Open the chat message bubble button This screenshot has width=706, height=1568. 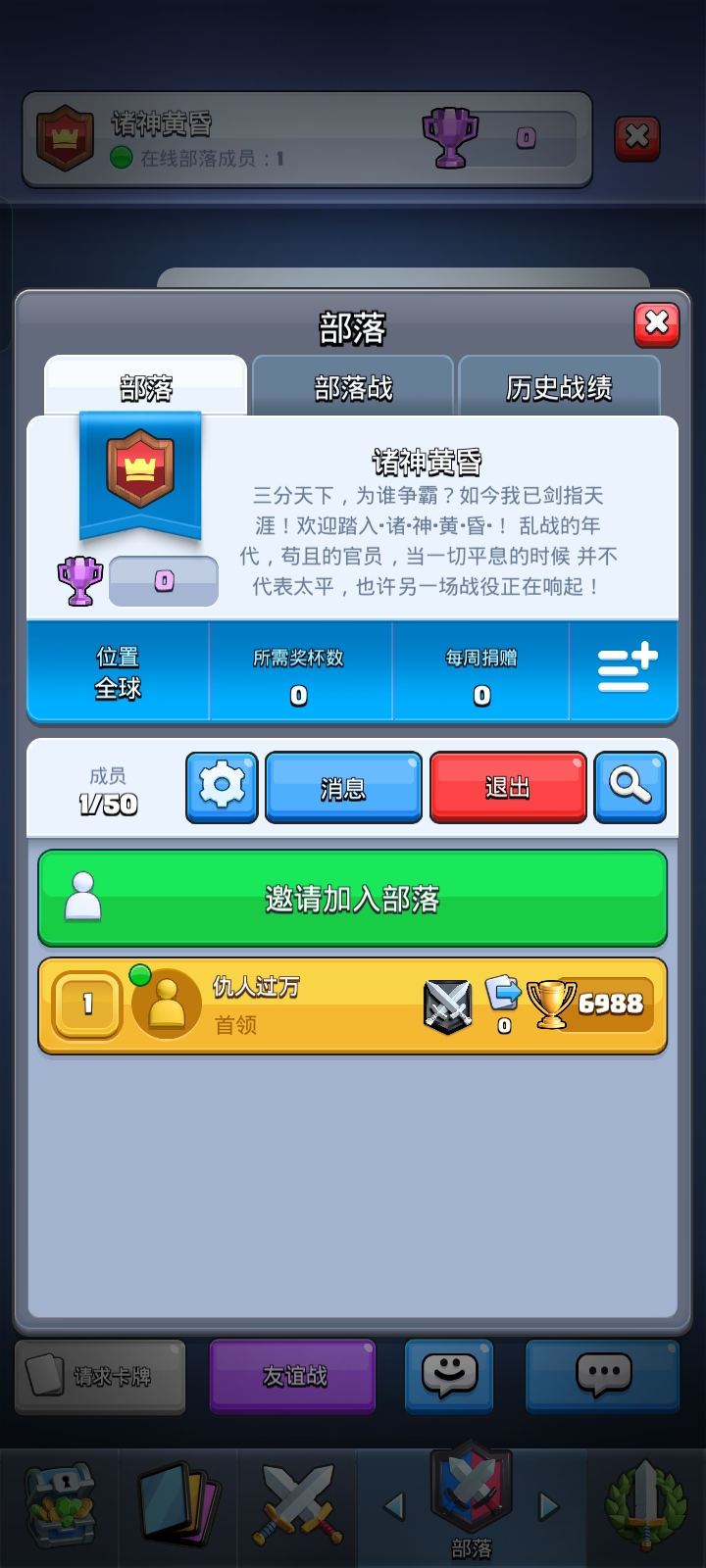tap(602, 1376)
